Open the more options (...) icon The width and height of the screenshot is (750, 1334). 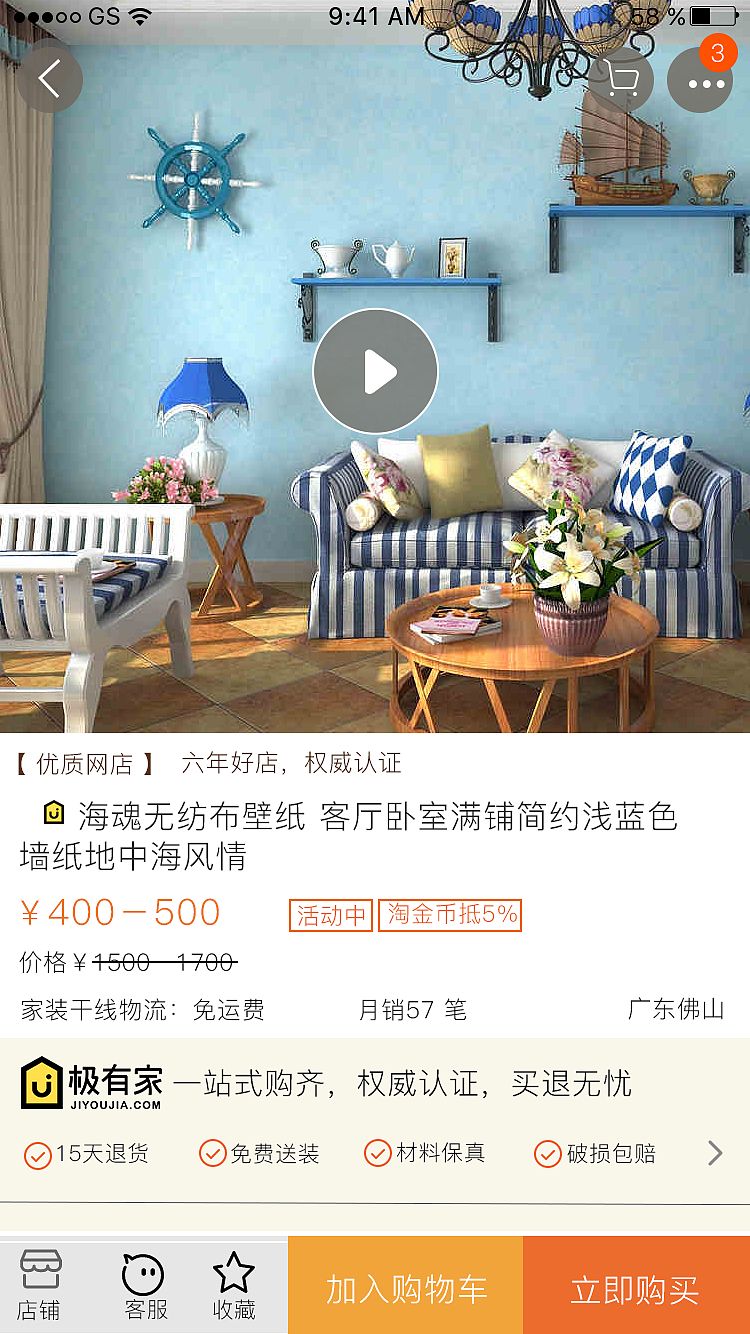click(x=700, y=79)
